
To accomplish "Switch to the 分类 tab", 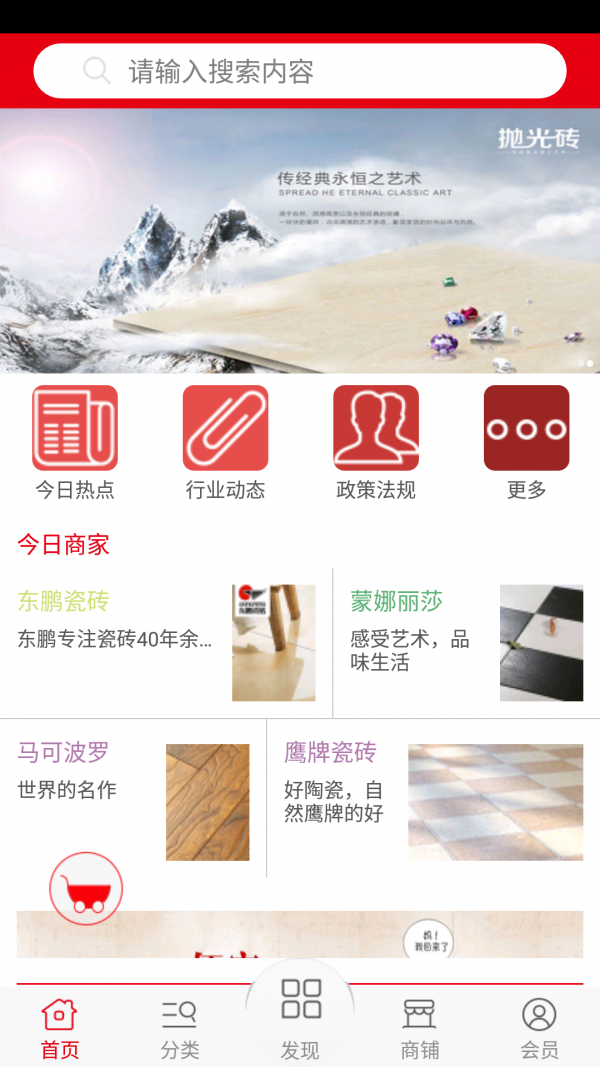I will (x=180, y=1028).
